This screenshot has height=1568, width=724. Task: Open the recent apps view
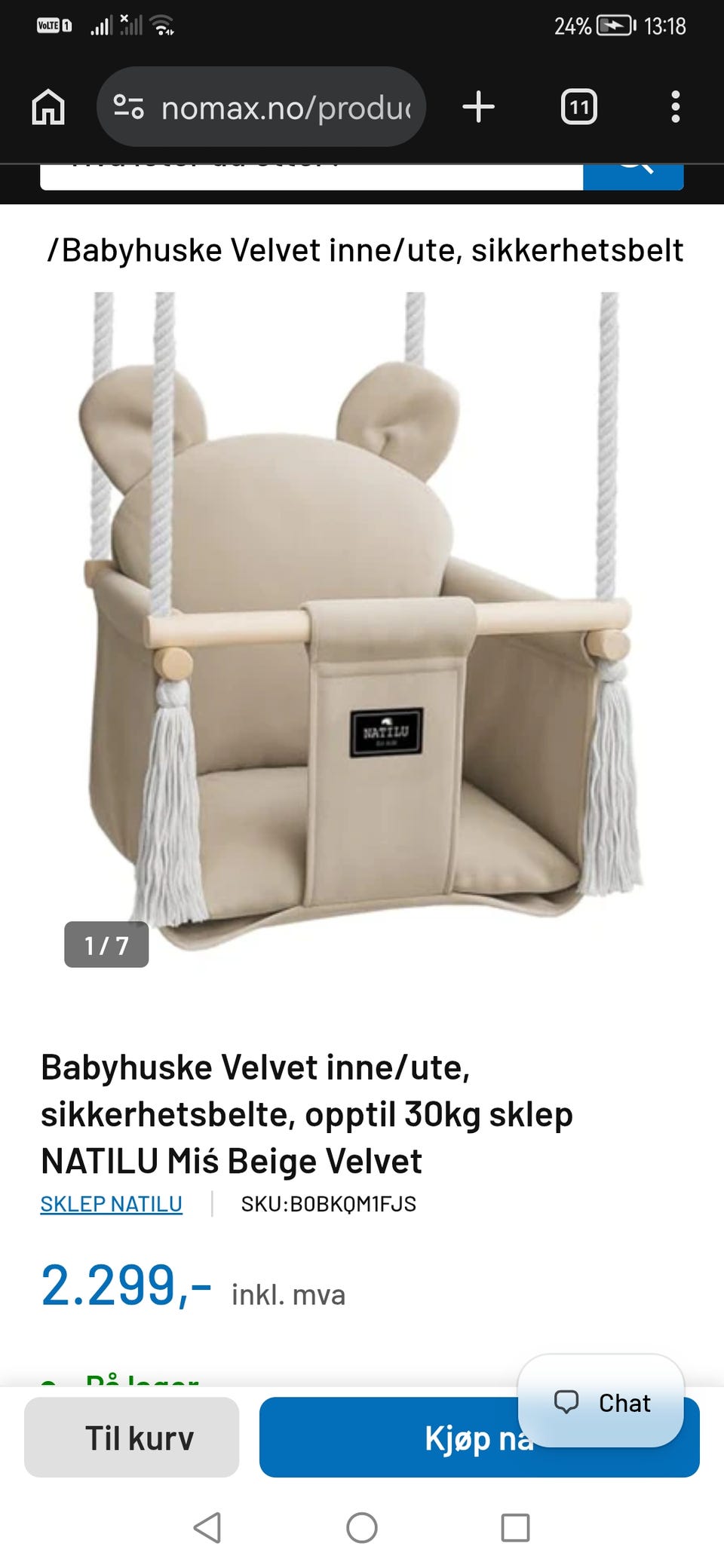[x=516, y=1528]
